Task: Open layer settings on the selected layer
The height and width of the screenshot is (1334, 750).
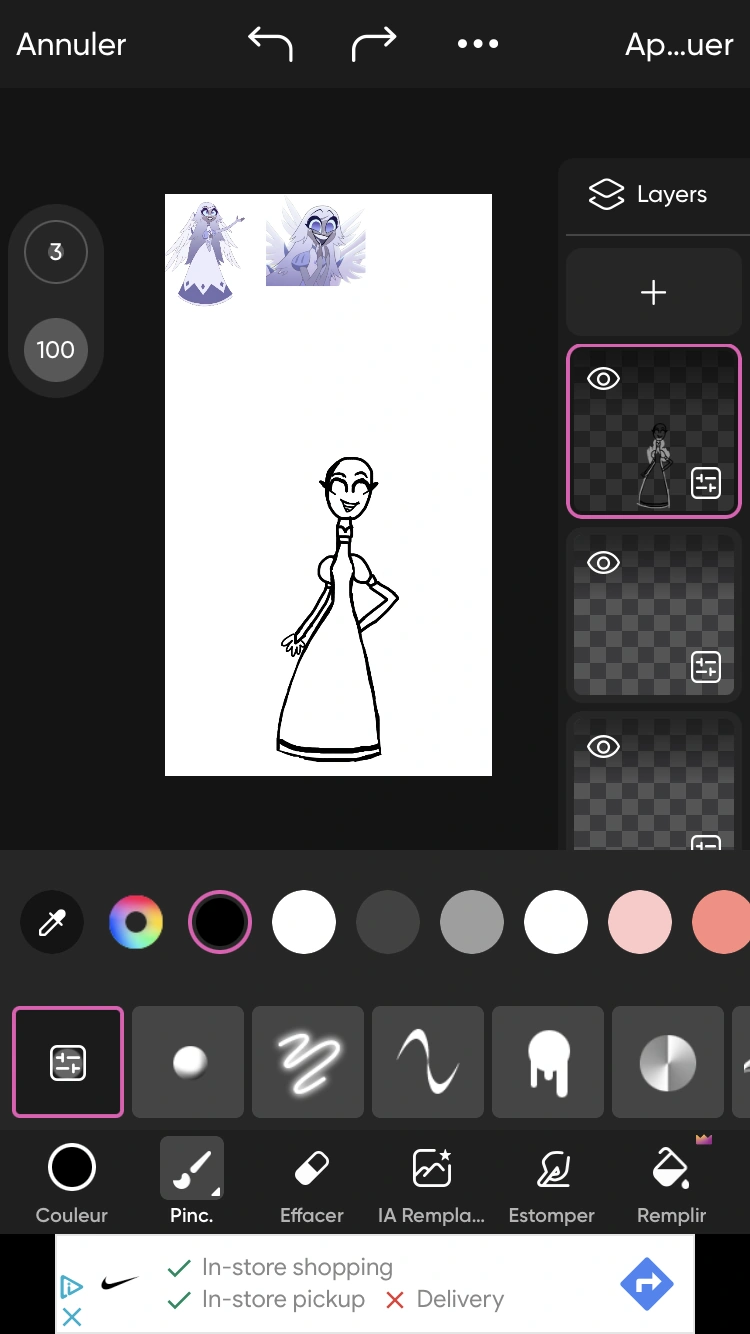Action: click(x=707, y=483)
